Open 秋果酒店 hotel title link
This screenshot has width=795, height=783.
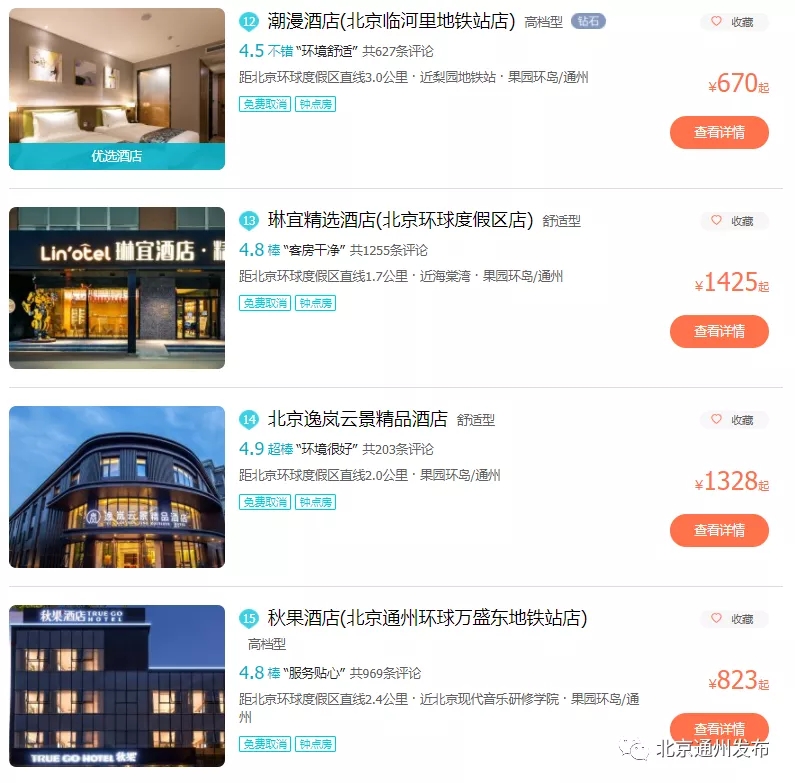(427, 618)
